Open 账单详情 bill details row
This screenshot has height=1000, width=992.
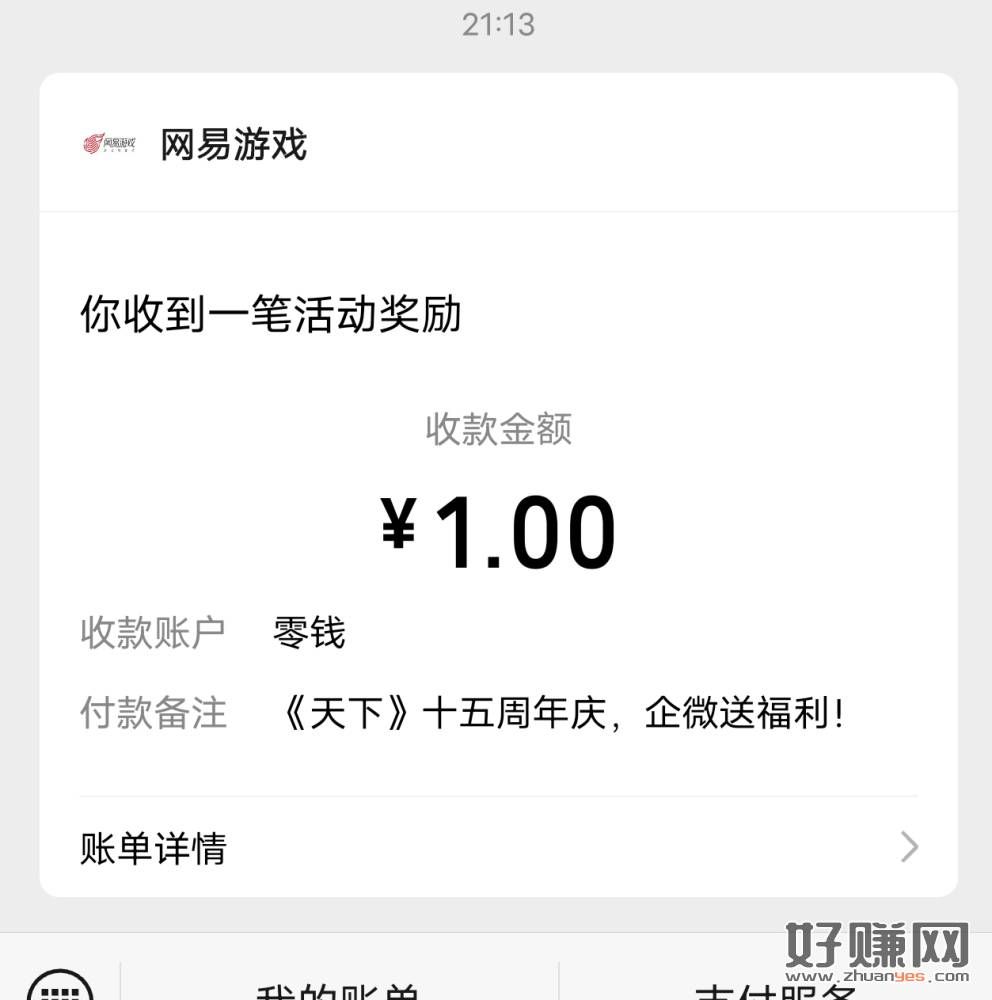pyautogui.click(x=498, y=848)
